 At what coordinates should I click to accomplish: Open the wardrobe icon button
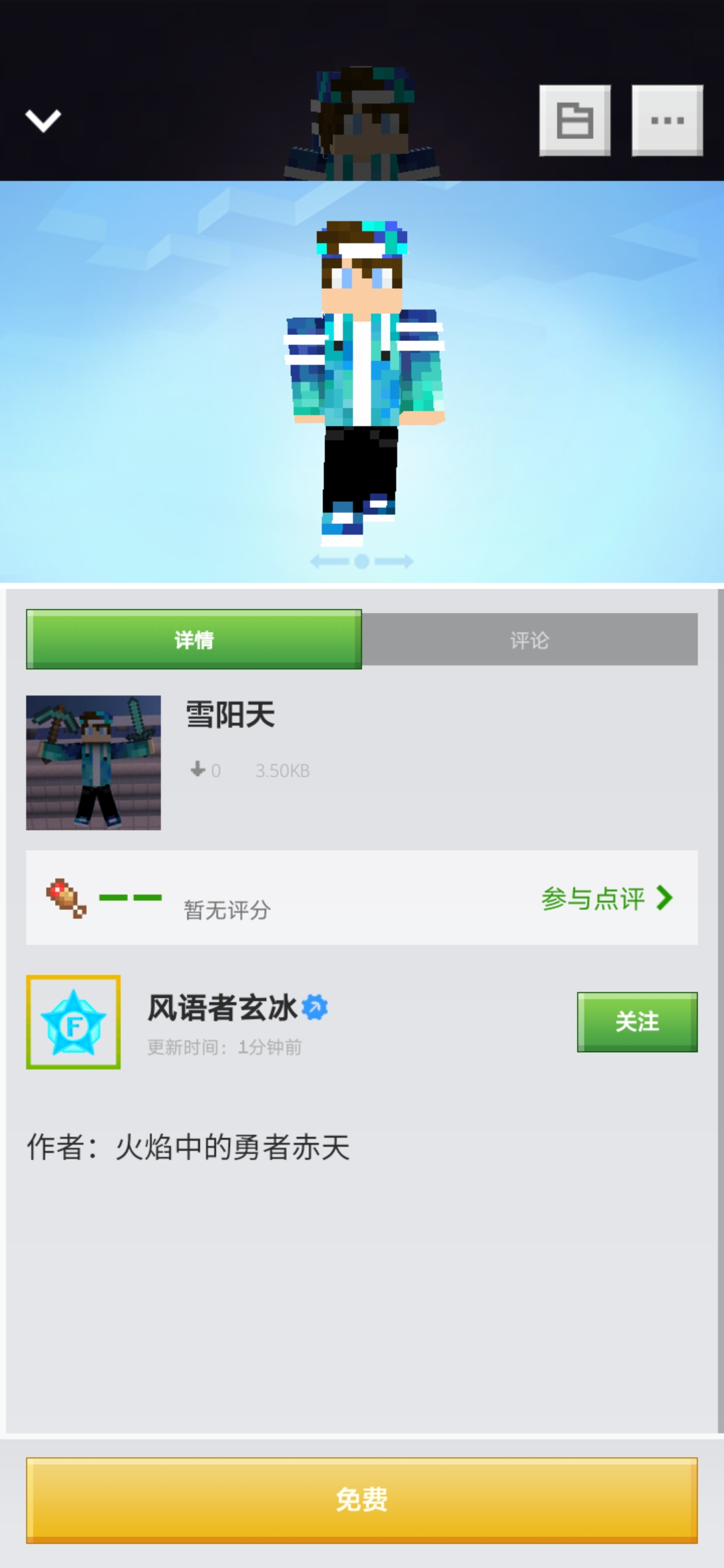tap(575, 121)
